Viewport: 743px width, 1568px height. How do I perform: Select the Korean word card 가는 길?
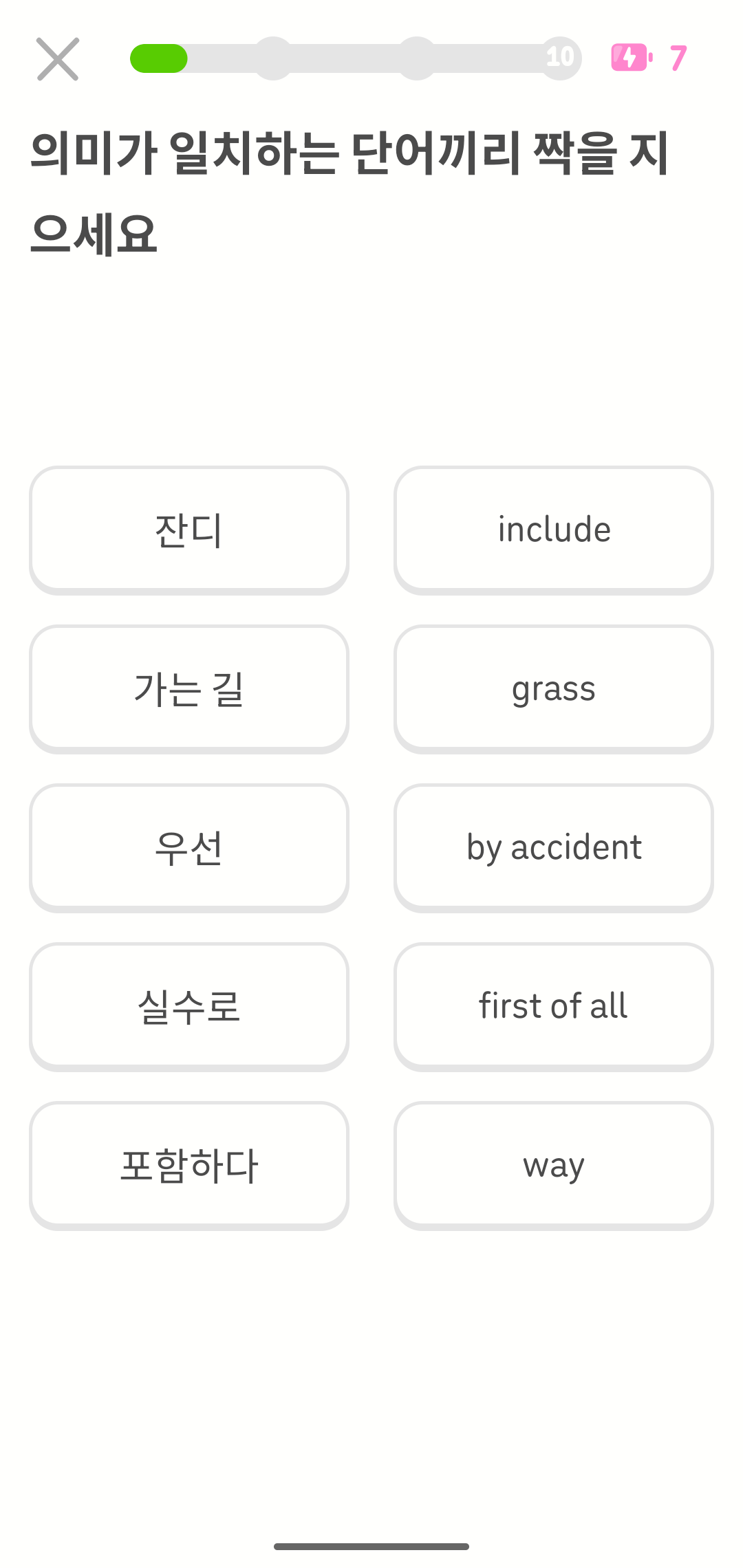[x=189, y=688]
